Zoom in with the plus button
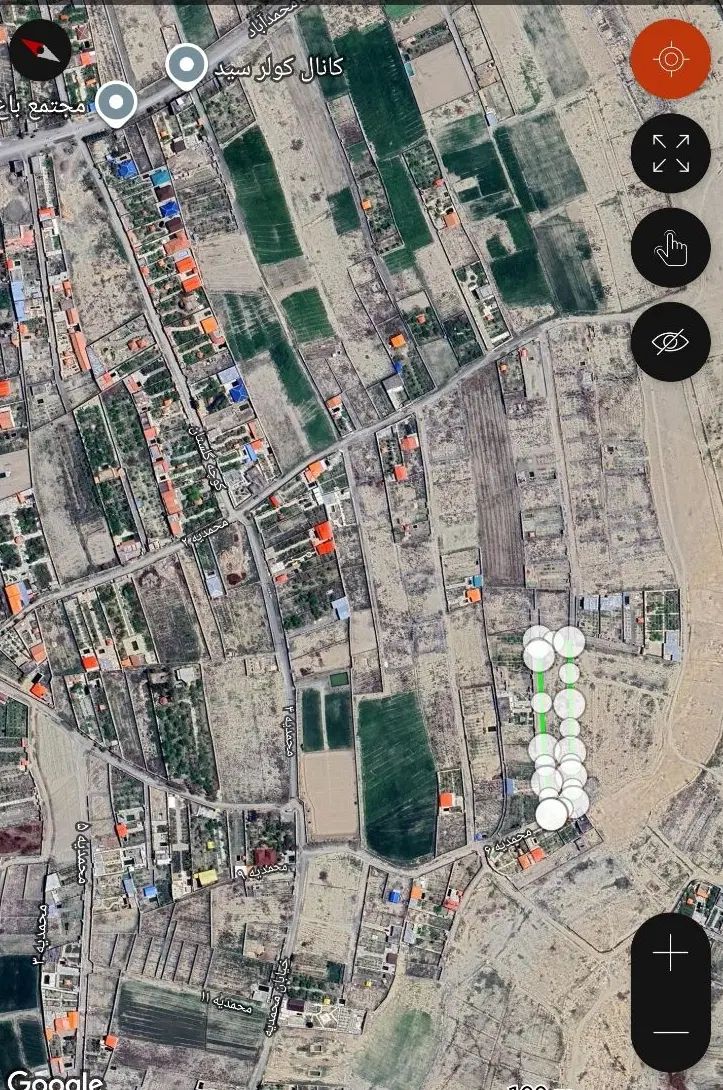 point(670,955)
